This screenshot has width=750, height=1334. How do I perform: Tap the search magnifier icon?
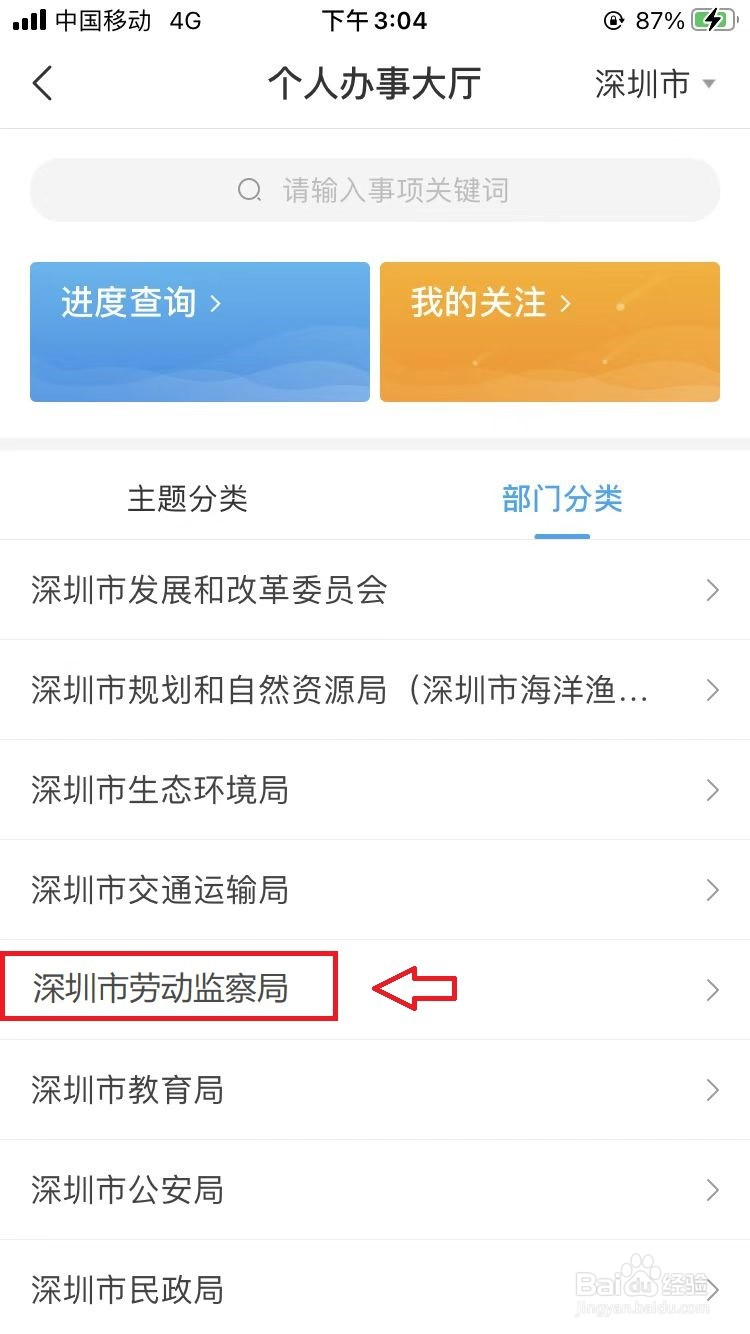tap(248, 189)
